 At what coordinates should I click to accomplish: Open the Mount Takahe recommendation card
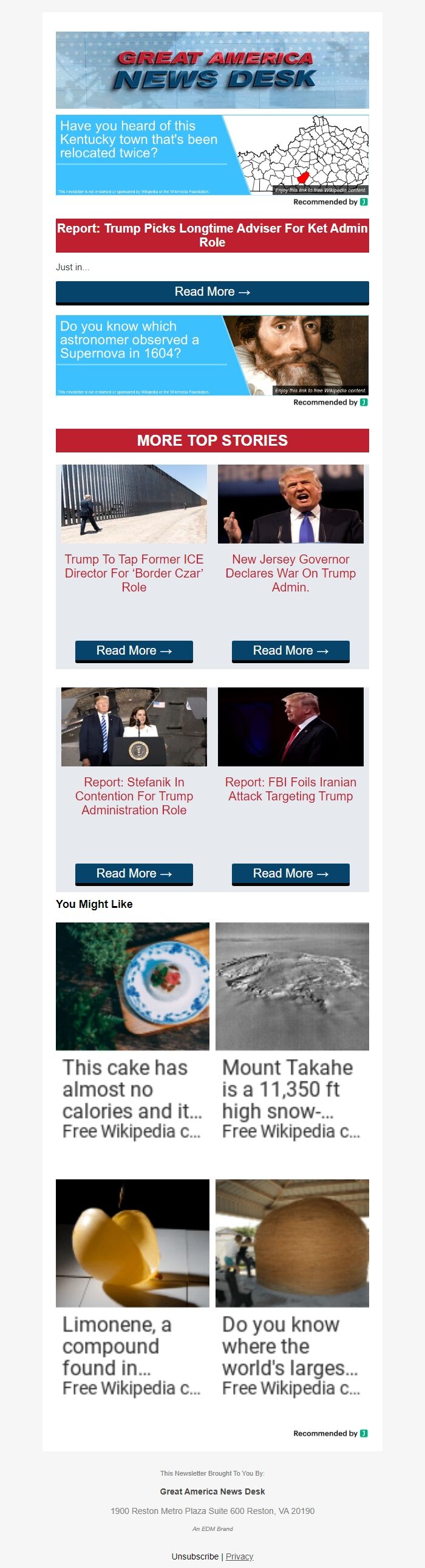click(x=291, y=1032)
